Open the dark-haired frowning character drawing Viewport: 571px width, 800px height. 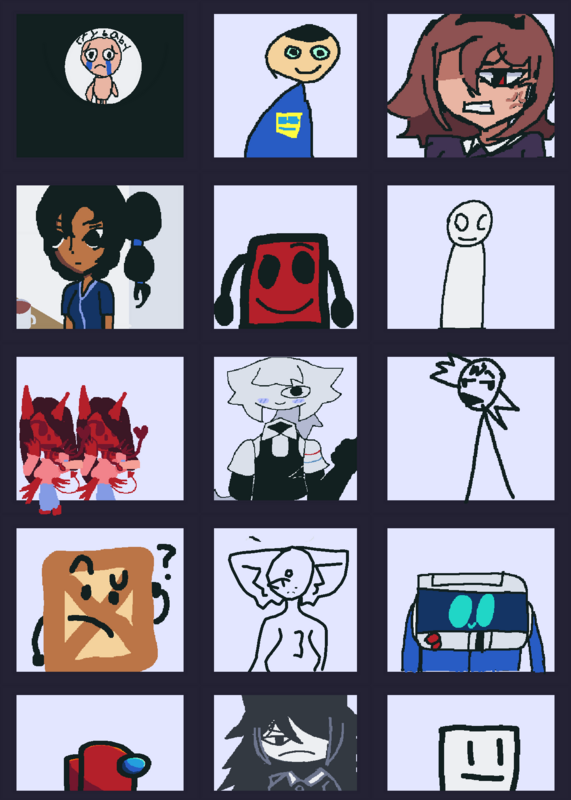[285, 743]
